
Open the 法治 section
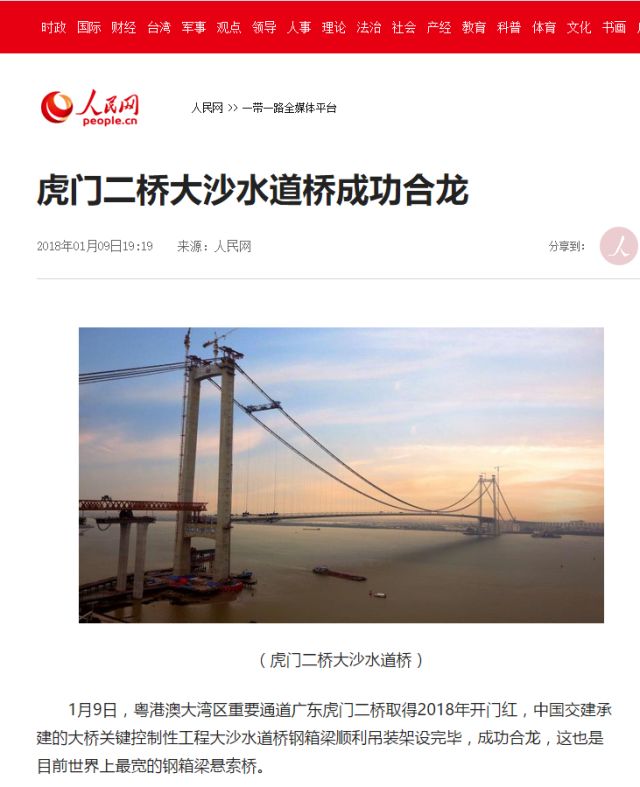369,28
